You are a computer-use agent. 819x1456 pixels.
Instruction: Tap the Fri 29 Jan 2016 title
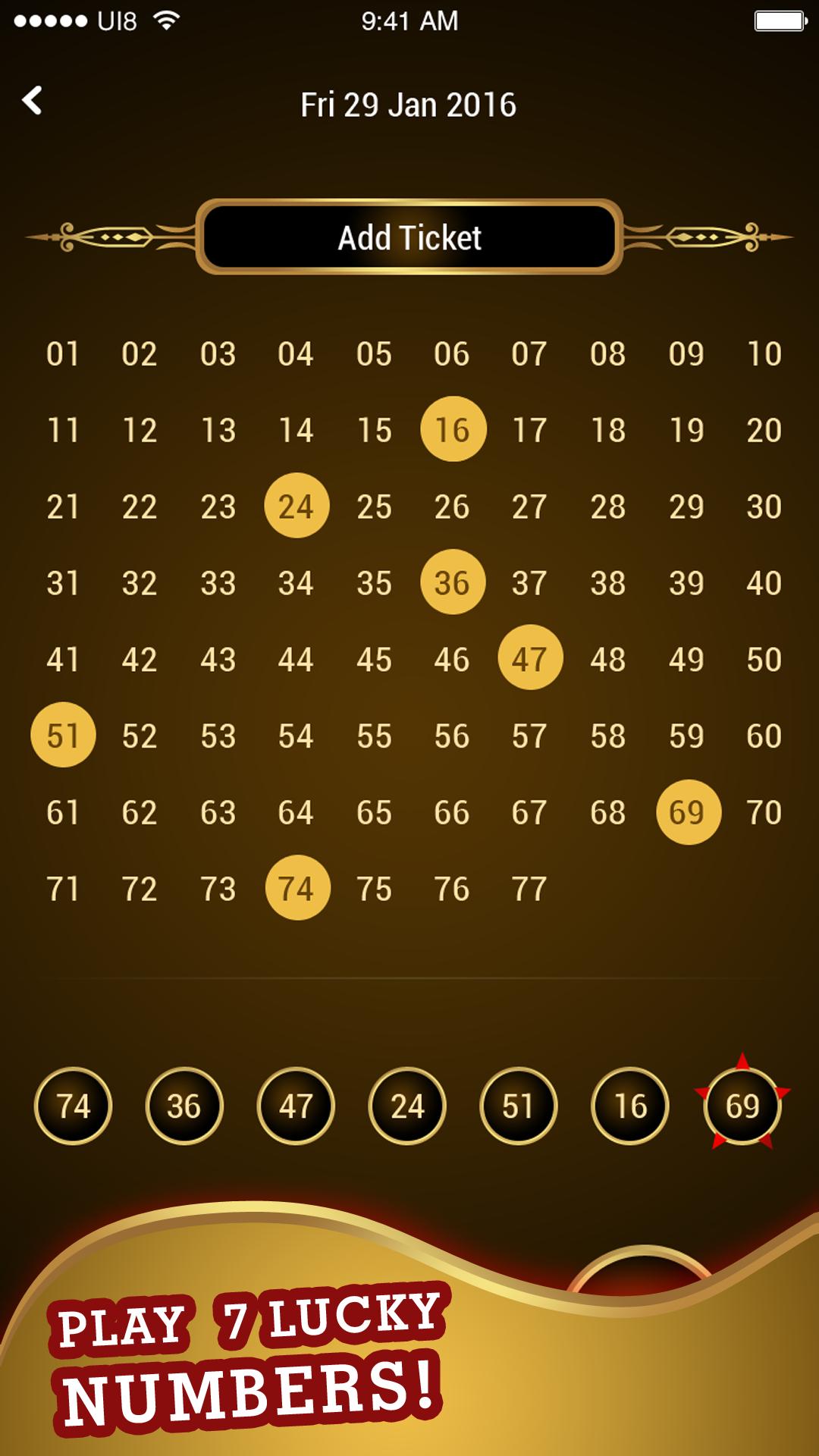tap(408, 105)
